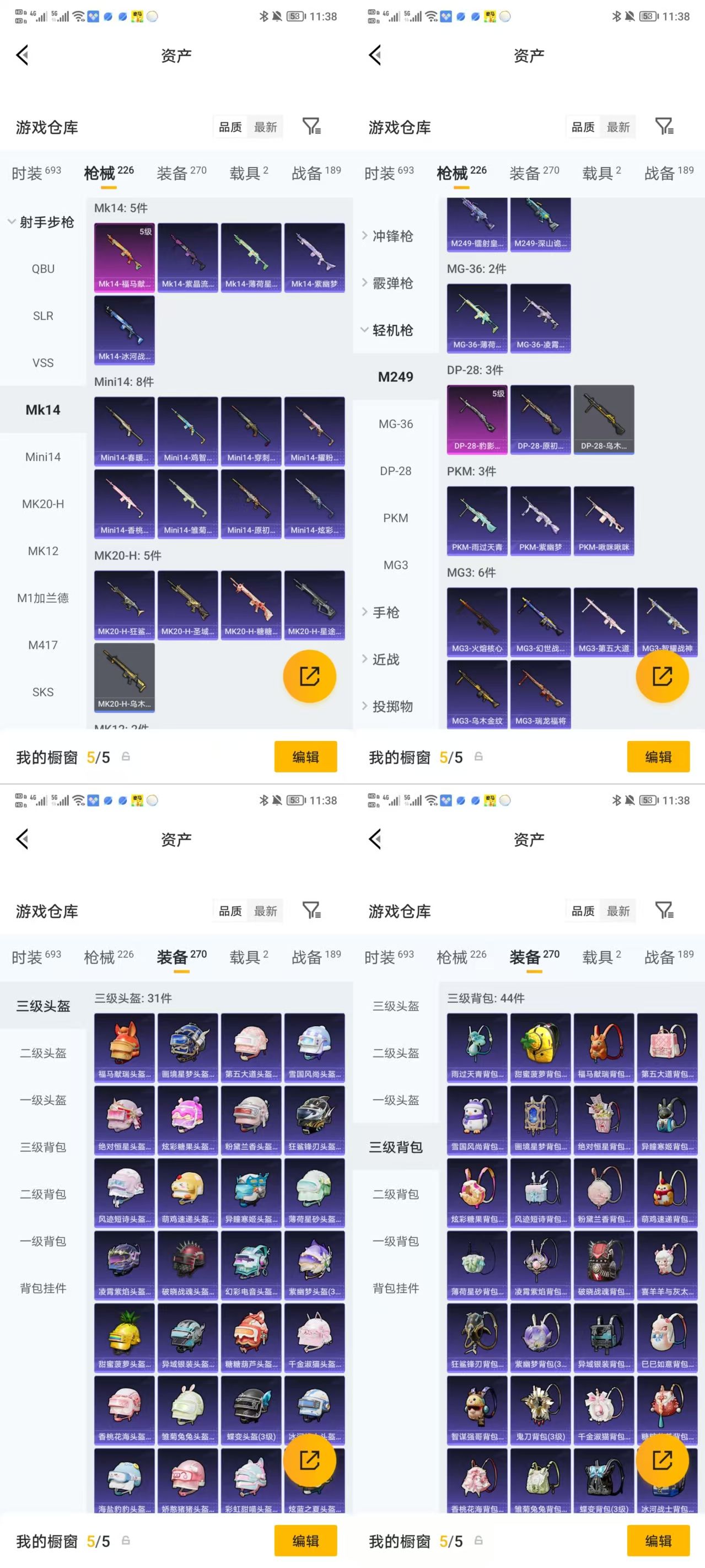Viewport: 705px width, 1568px height.
Task: Tap the orange share button on 三级头盔 screen
Action: [x=309, y=1459]
